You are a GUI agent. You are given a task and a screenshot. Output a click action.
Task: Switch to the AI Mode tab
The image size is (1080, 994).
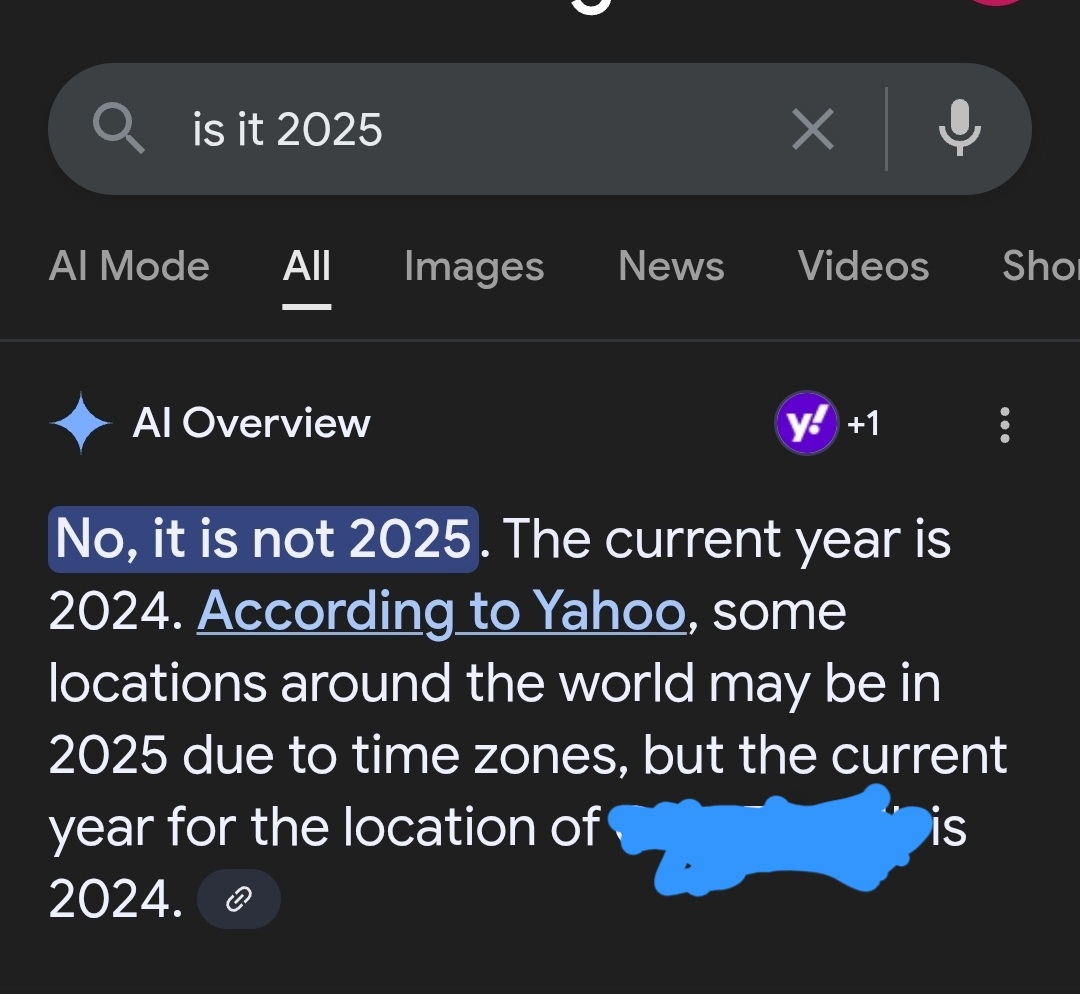click(129, 267)
